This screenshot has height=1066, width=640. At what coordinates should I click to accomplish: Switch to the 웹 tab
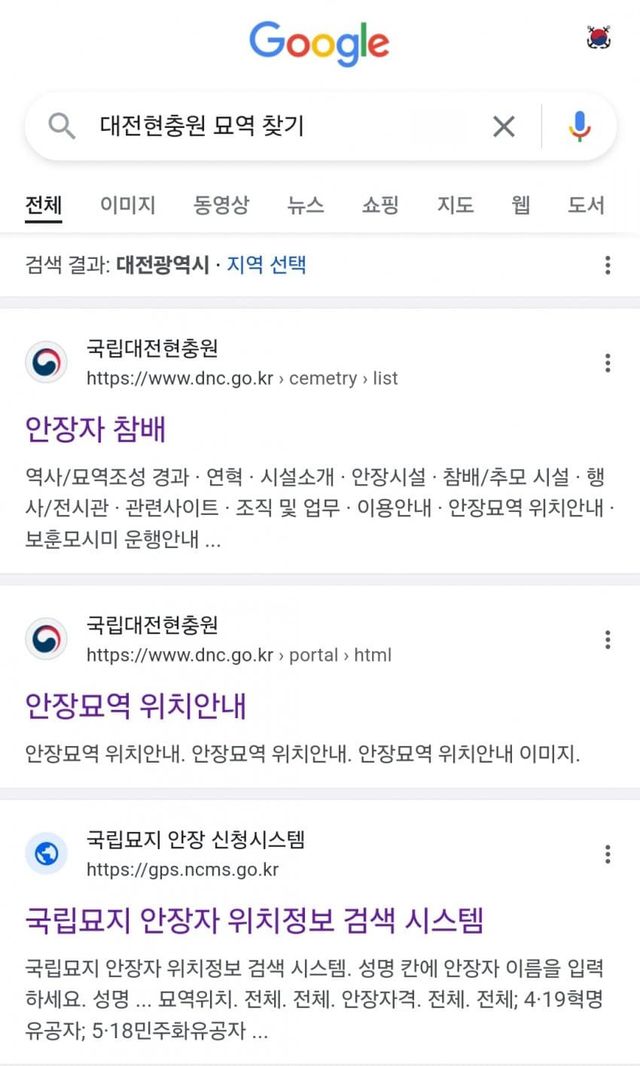pyautogui.click(x=521, y=206)
